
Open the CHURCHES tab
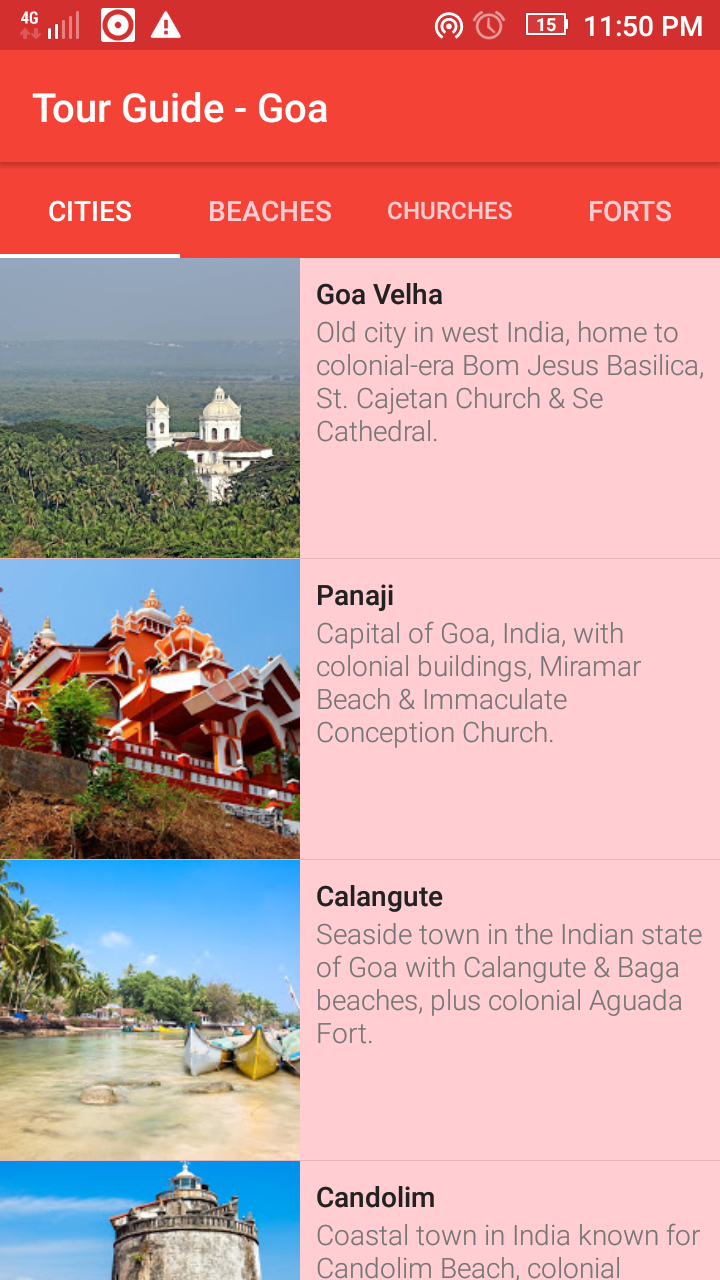449,211
